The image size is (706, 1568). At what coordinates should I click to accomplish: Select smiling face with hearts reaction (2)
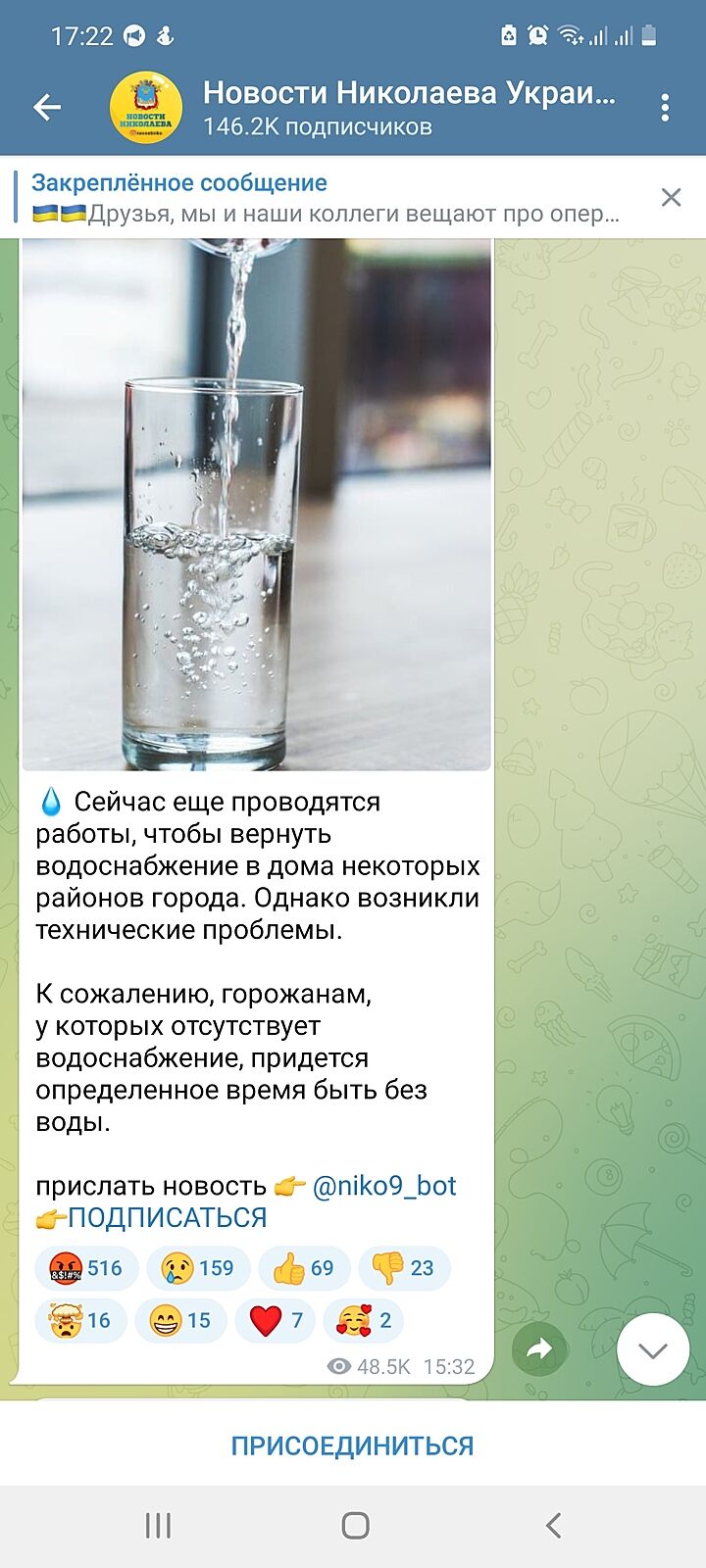pos(365,1320)
